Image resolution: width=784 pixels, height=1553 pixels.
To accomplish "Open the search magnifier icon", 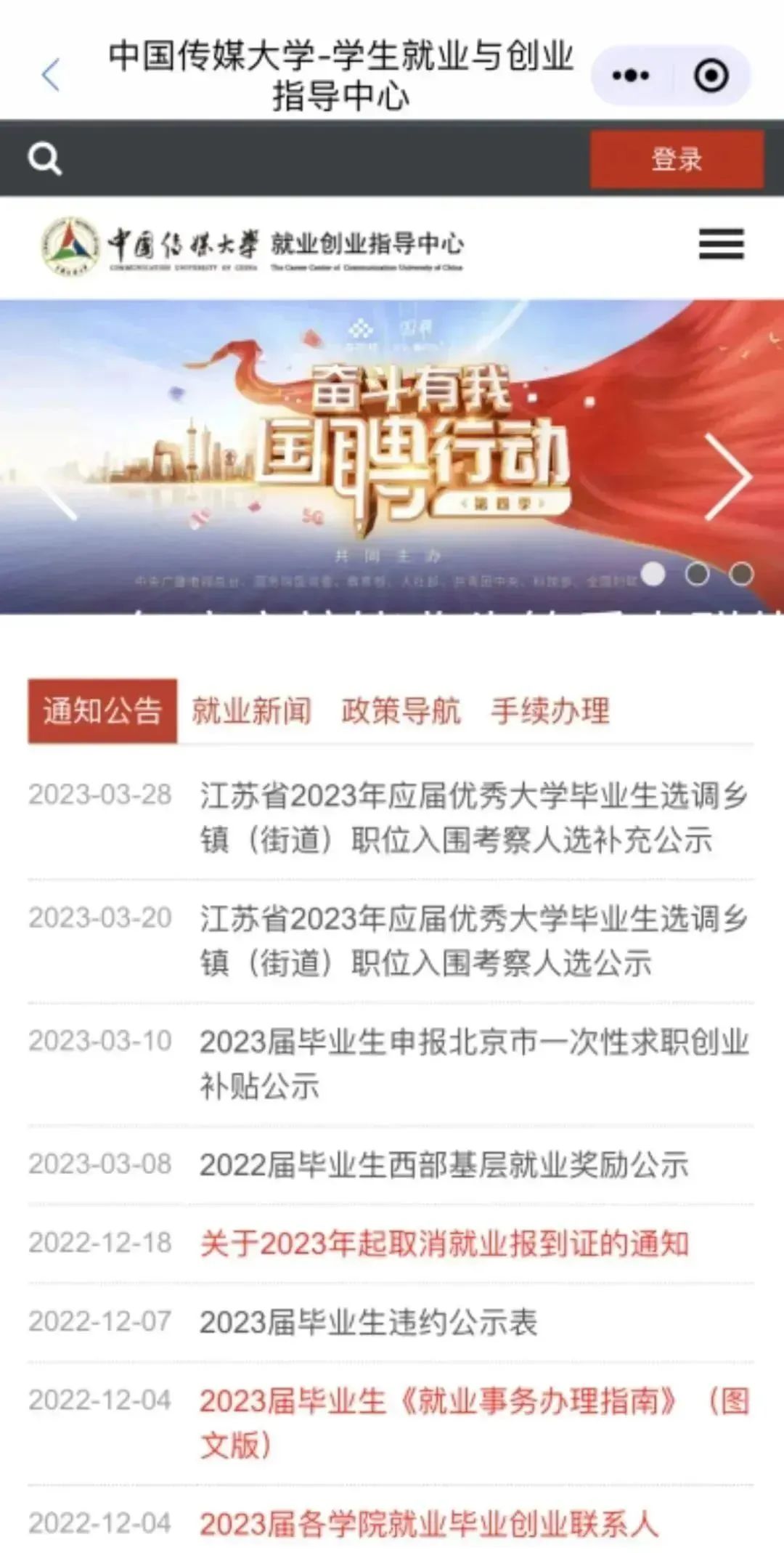I will click(x=44, y=158).
